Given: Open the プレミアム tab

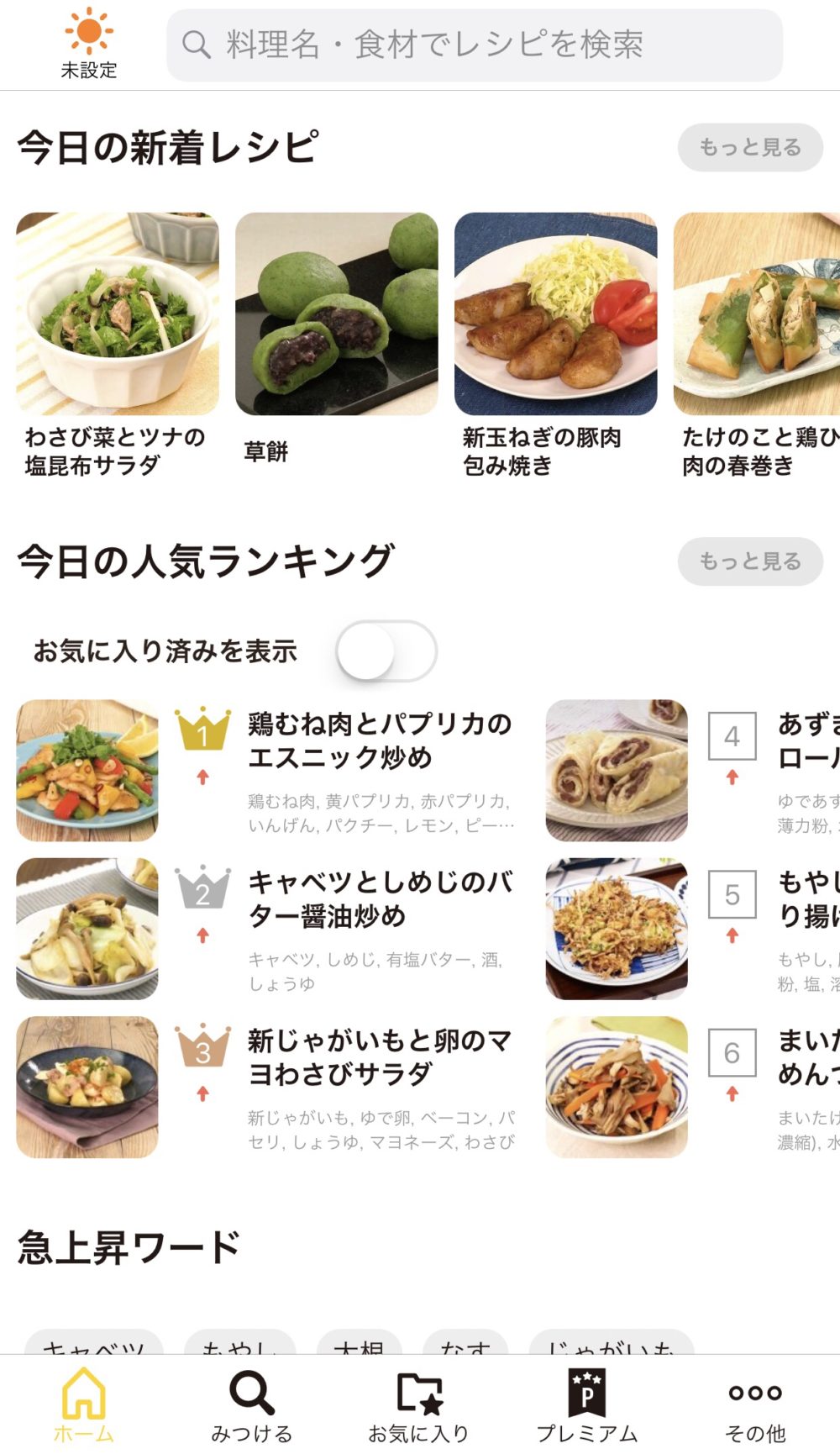Looking at the screenshot, I should (586, 1405).
